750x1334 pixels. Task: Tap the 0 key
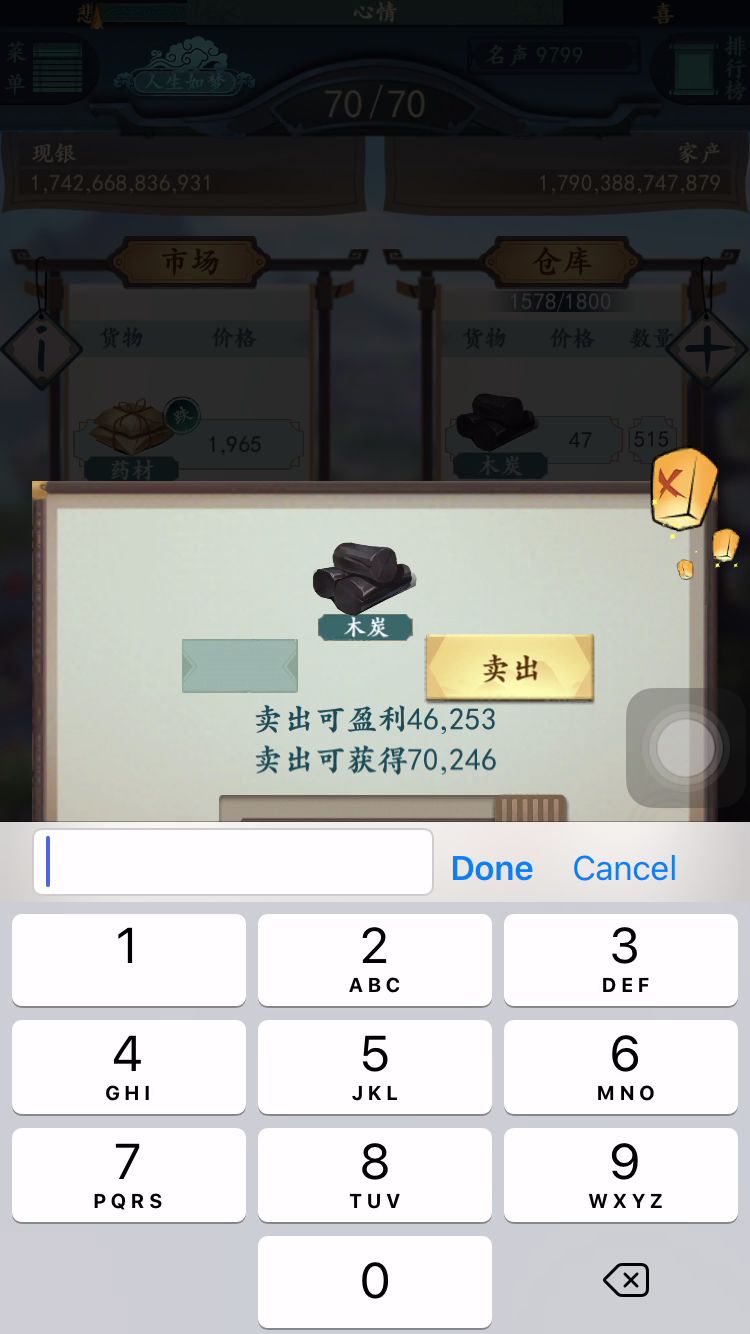374,1281
